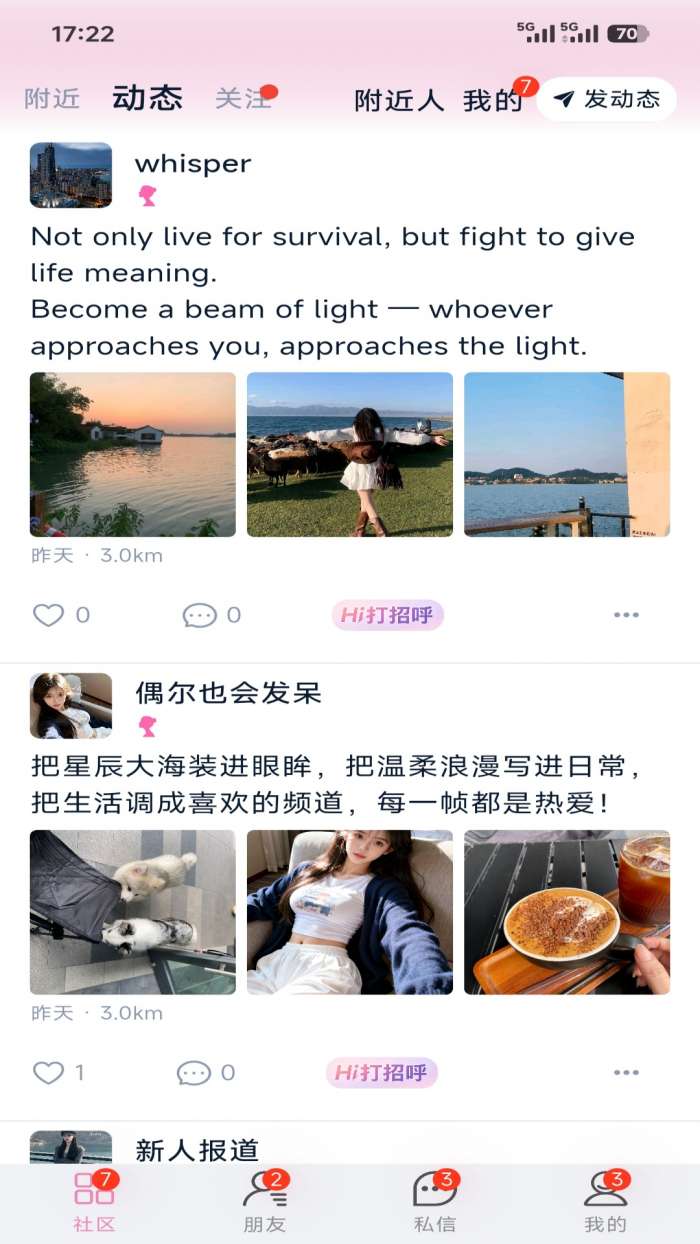This screenshot has width=700, height=1244.
Task: View the dessert photo in 偶尔也会发呆's post
Action: [567, 912]
